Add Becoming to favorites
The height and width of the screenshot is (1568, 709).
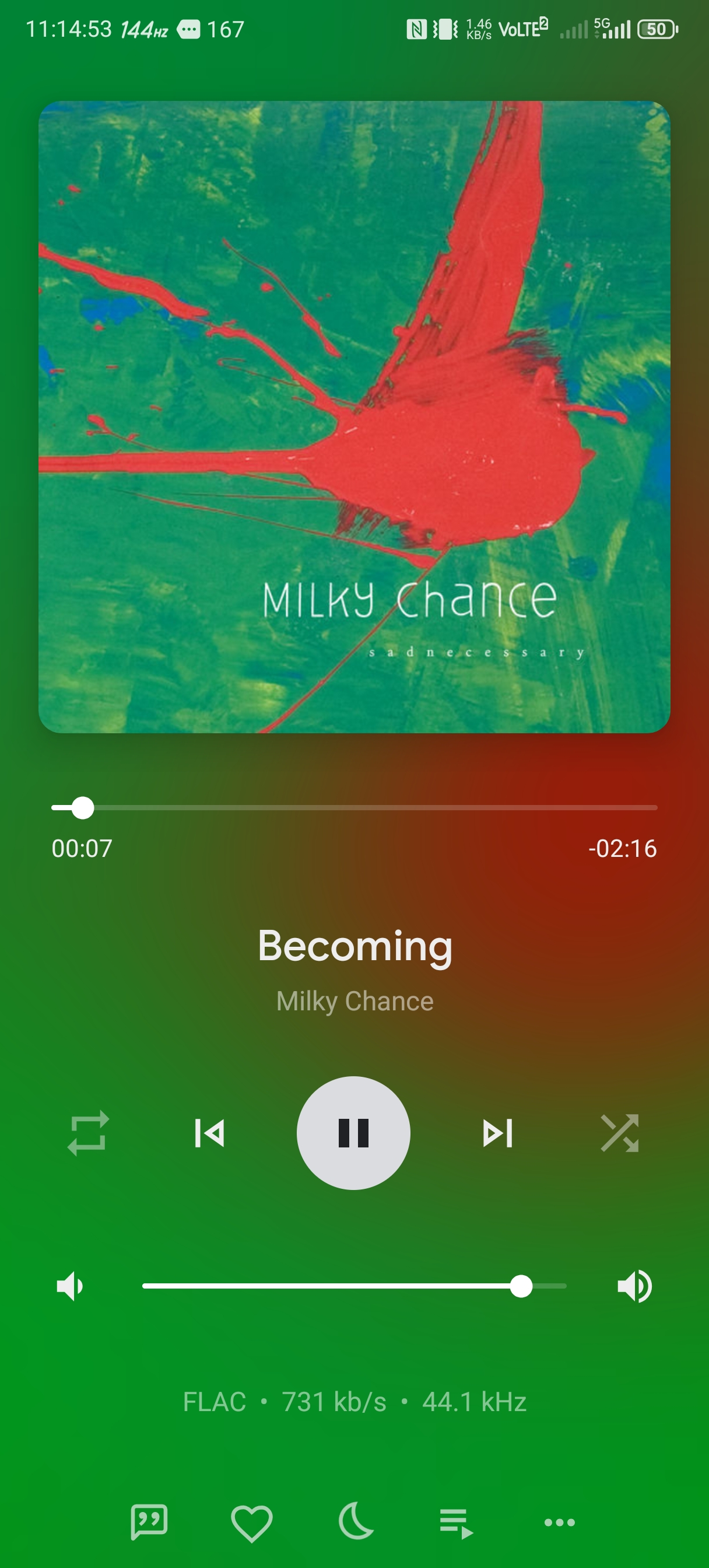click(x=251, y=1522)
